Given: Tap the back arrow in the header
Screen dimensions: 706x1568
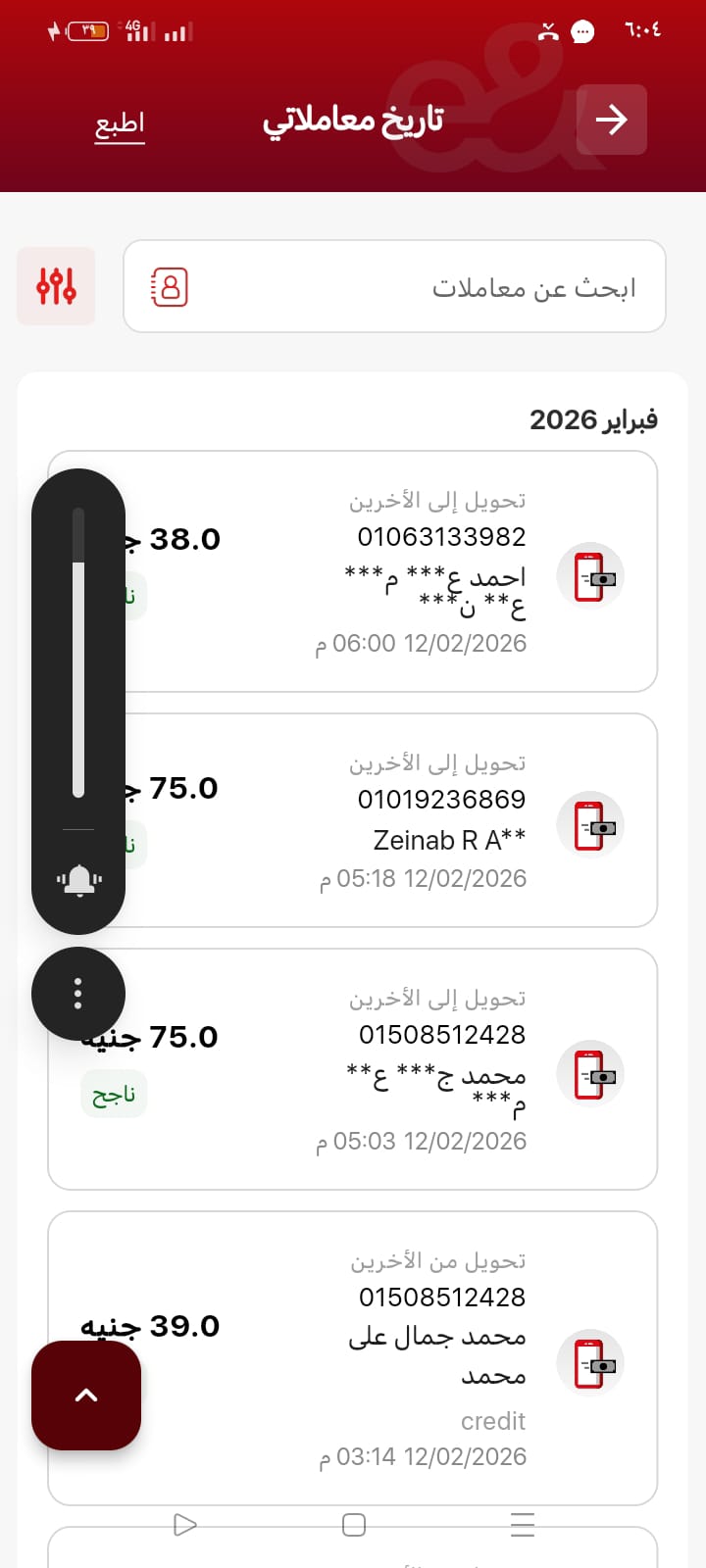Looking at the screenshot, I should tap(611, 120).
